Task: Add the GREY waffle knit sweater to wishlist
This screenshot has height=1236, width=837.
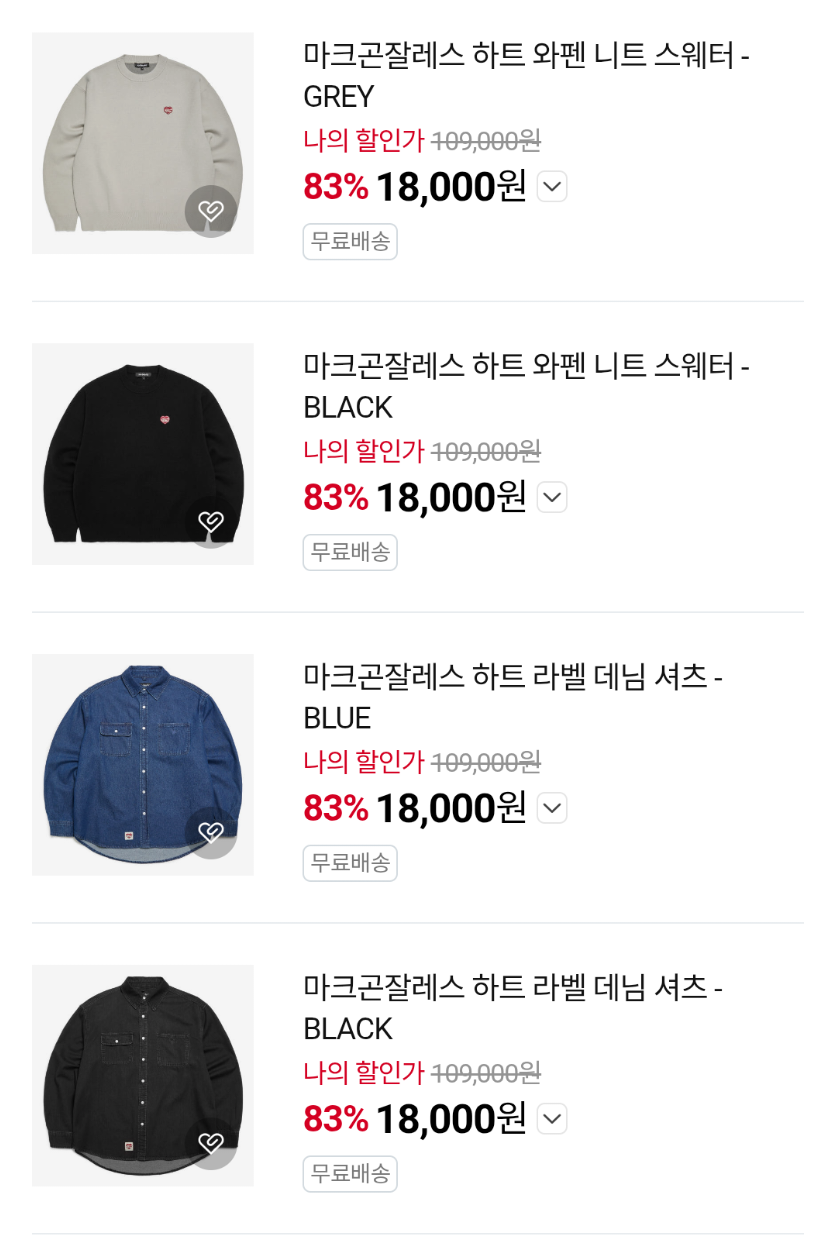Action: (210, 211)
